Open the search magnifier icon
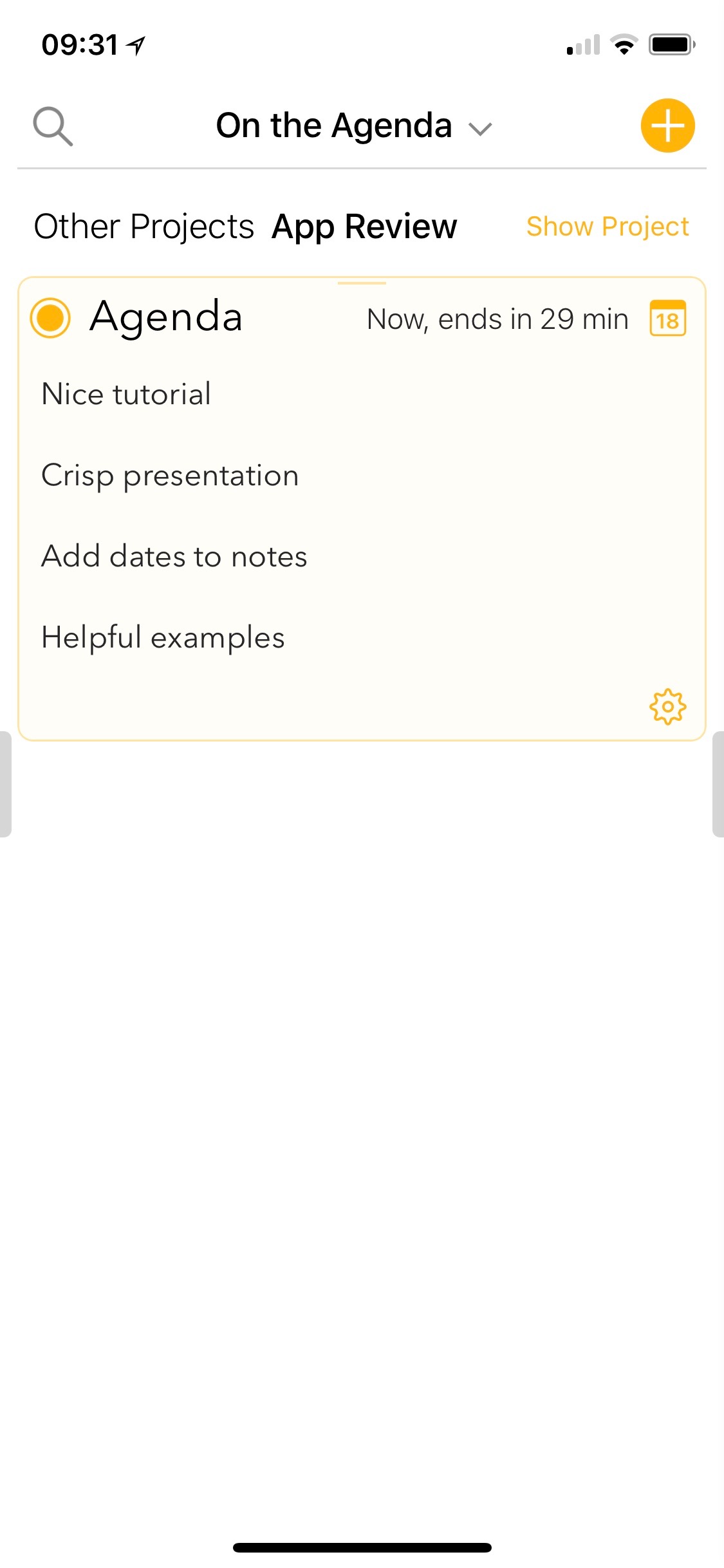 [53, 126]
